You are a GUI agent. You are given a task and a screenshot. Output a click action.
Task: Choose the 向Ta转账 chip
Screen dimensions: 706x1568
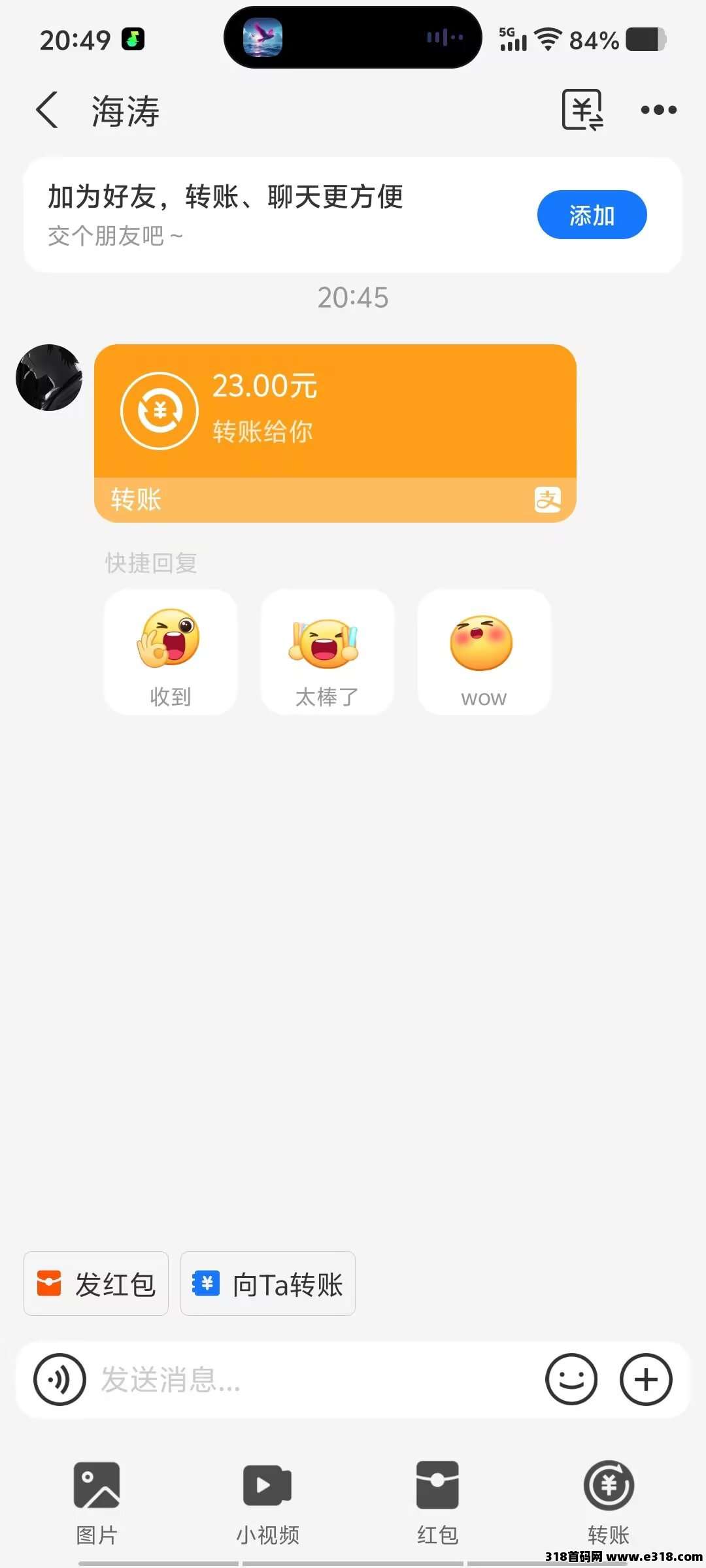click(268, 1284)
